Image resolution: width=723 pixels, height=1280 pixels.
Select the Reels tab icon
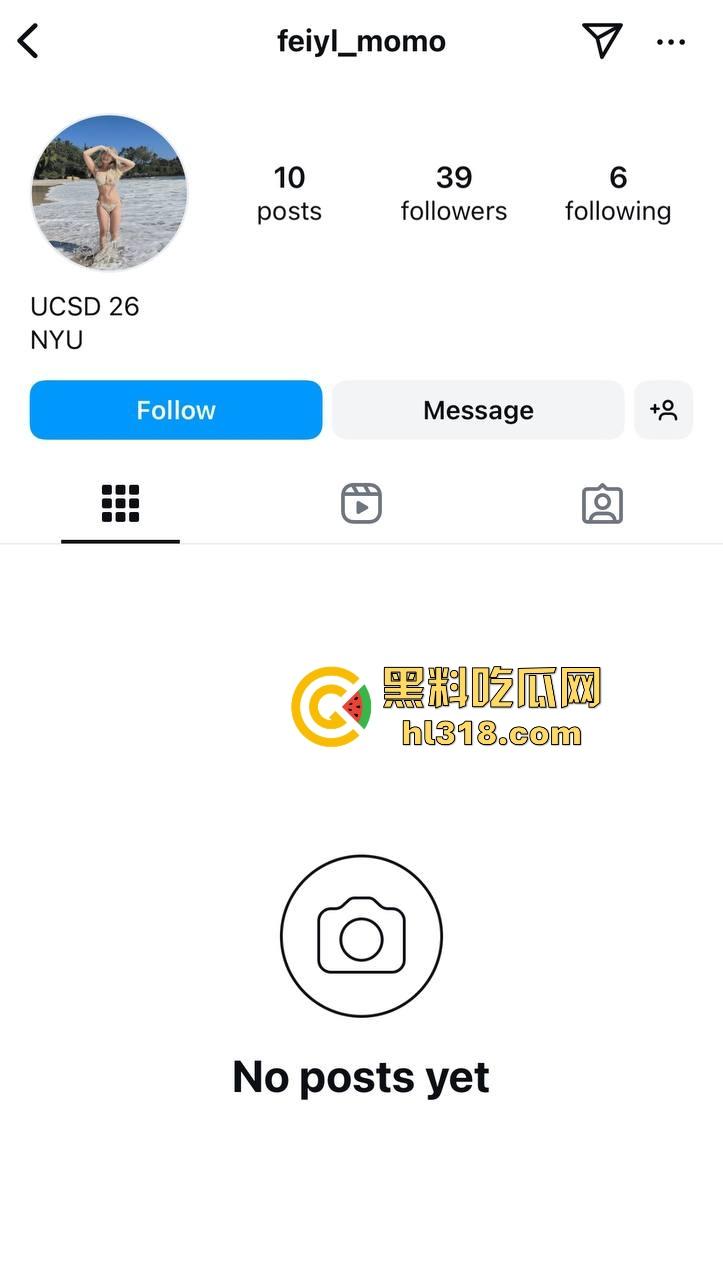tap(361, 503)
